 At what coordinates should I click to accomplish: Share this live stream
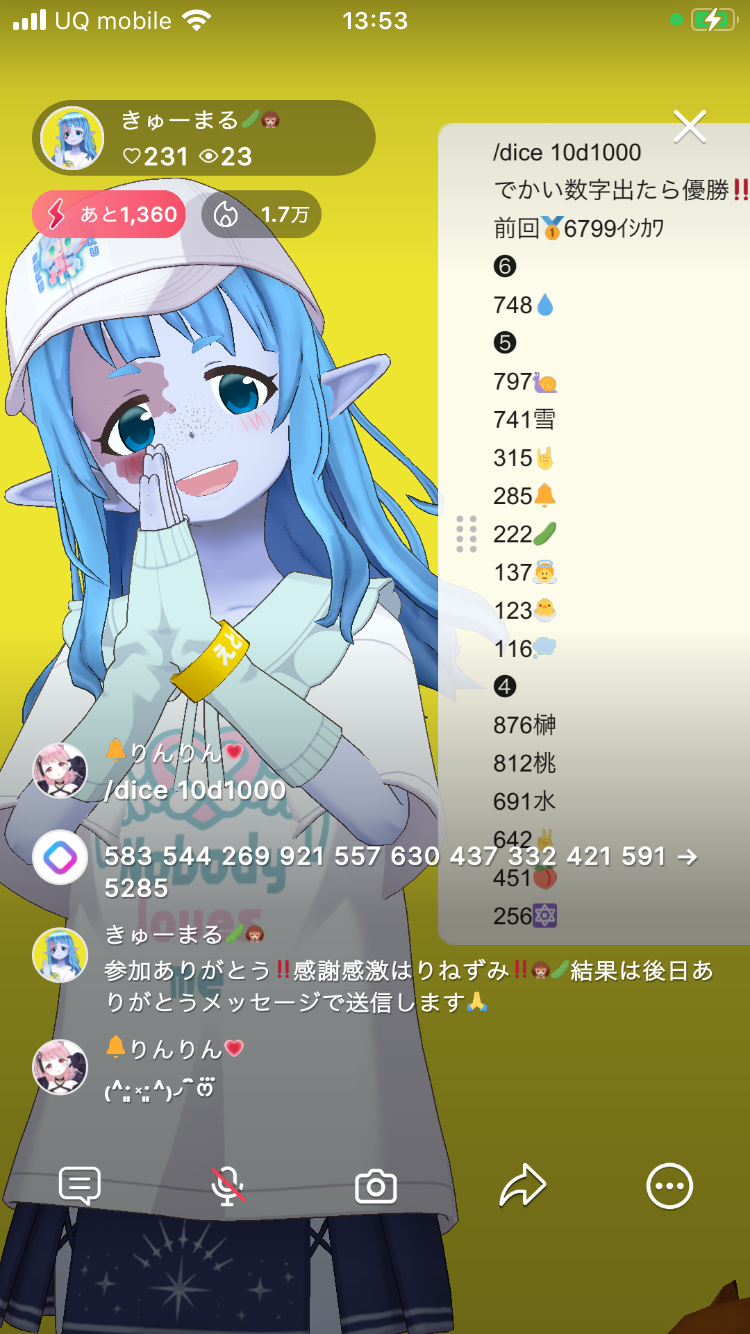522,1186
